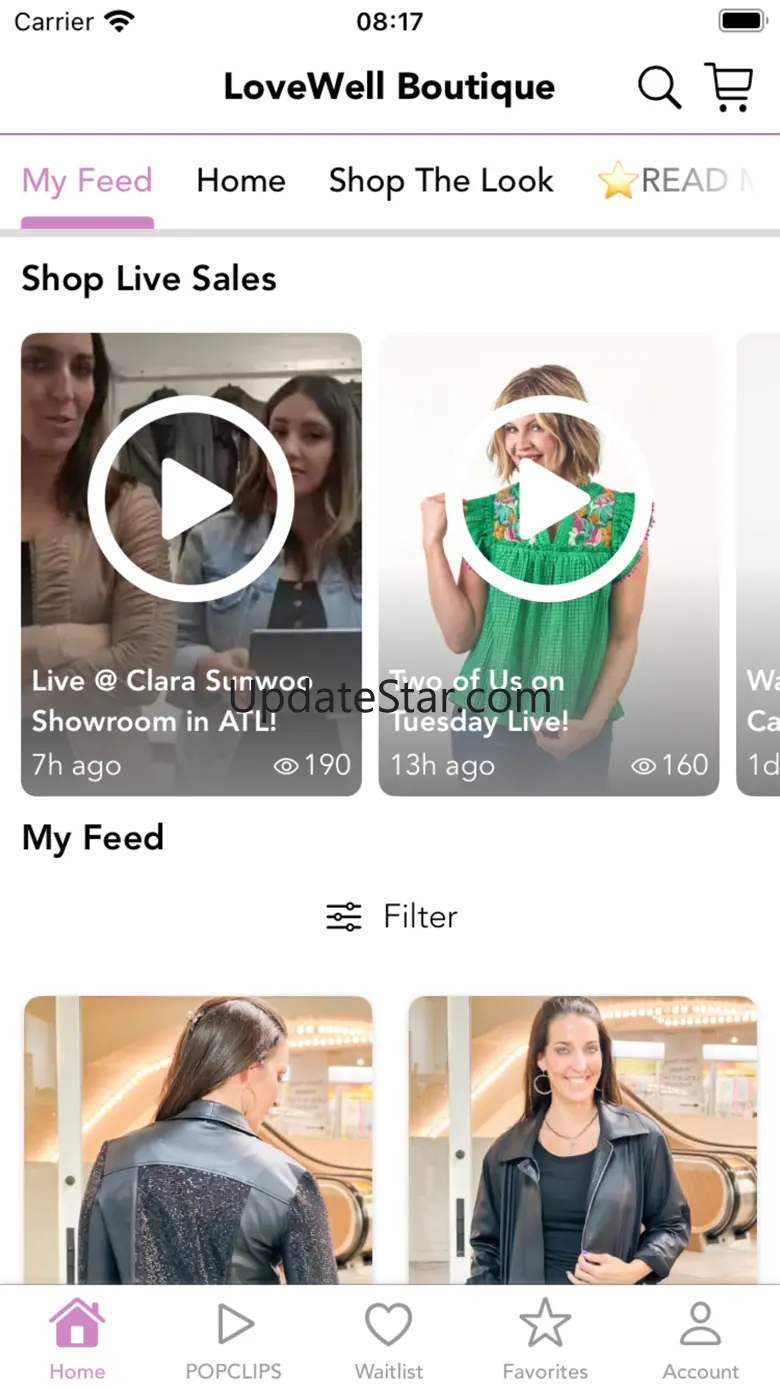Screen dimensions: 780x1387
Task: Switch to the My Feed top tab
Action: (x=87, y=181)
